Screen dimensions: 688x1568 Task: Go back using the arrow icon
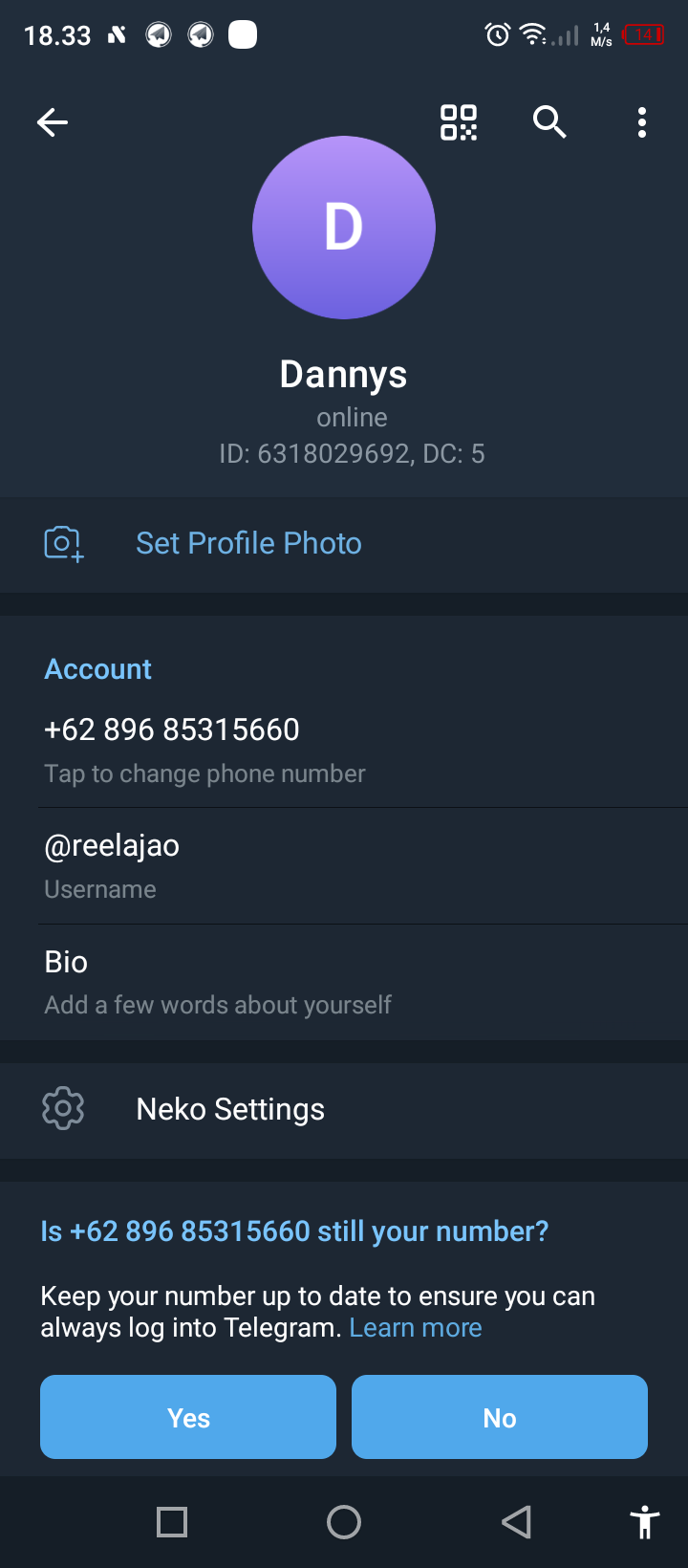(53, 122)
